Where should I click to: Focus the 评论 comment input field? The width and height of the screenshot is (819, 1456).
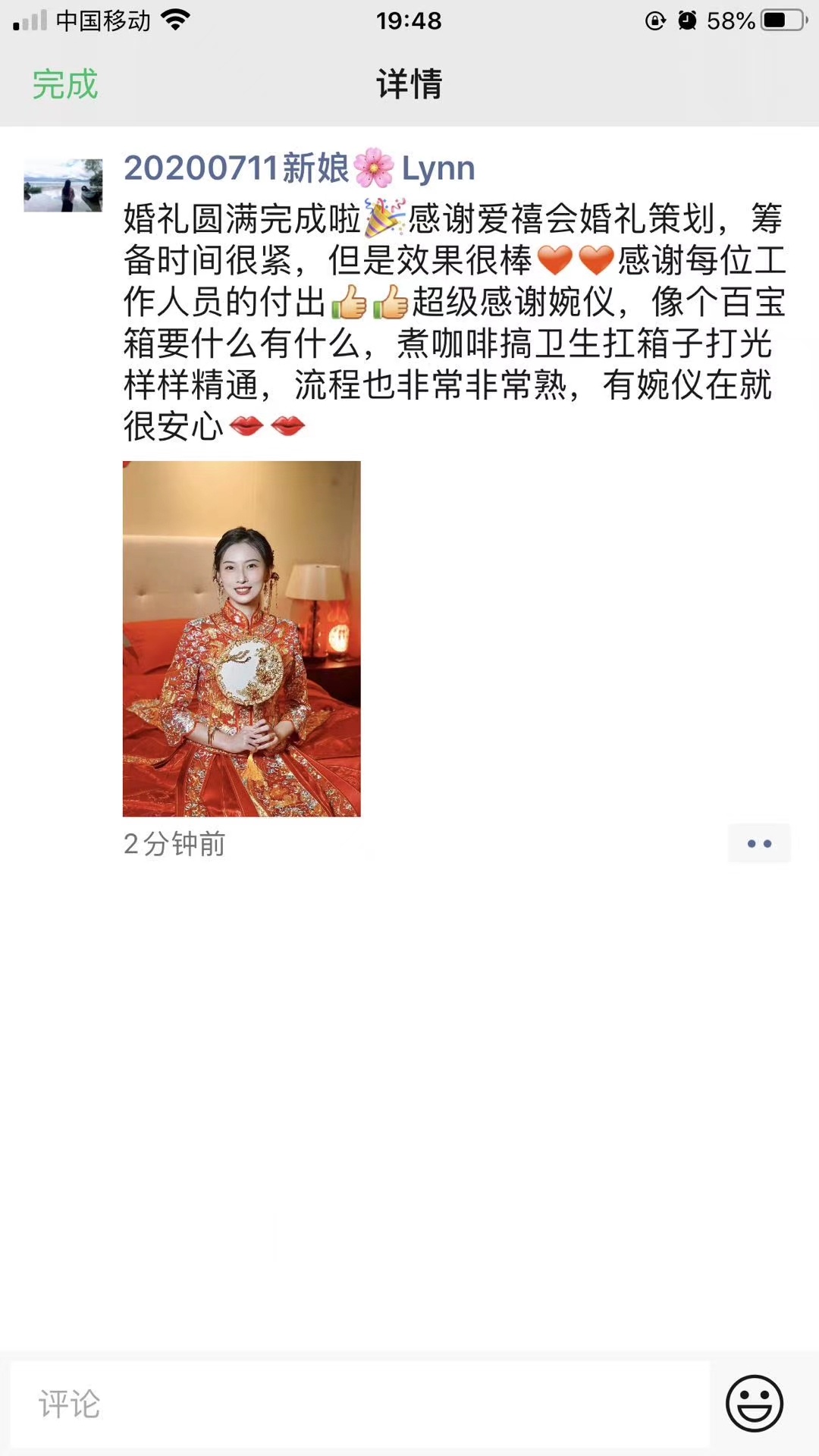pos(359,1404)
